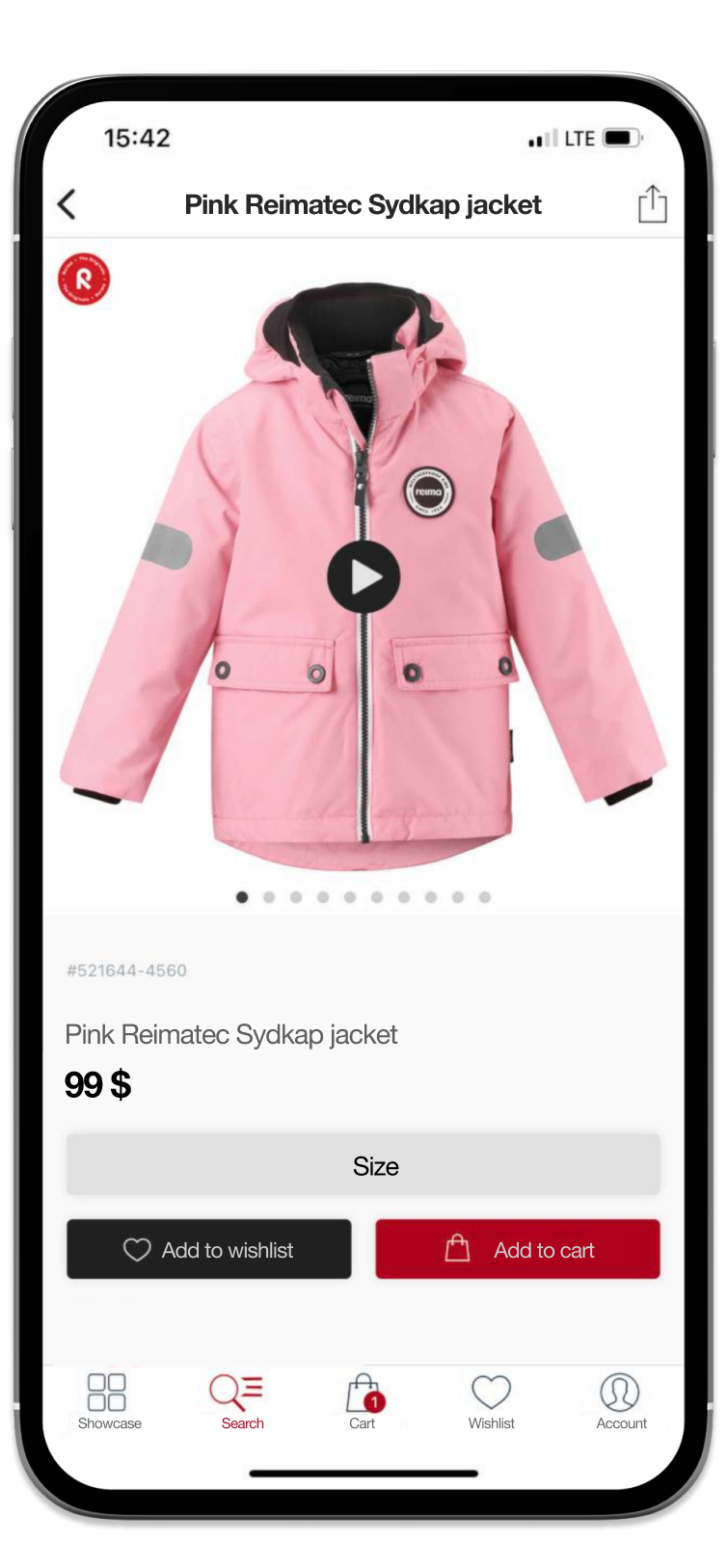727x1568 pixels.
Task: Open the Cart tab
Action: [x=363, y=1401]
